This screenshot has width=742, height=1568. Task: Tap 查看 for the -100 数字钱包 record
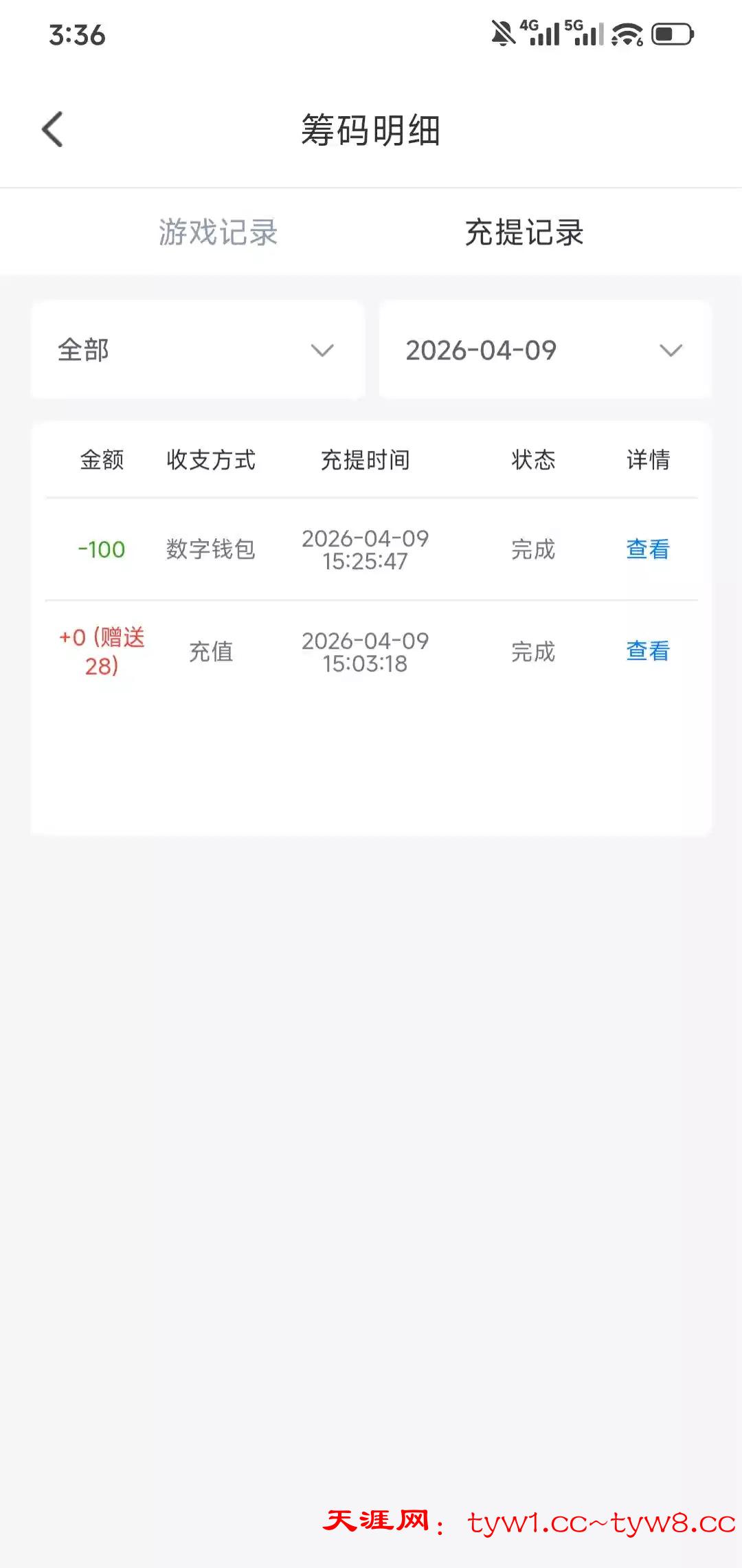tap(647, 549)
